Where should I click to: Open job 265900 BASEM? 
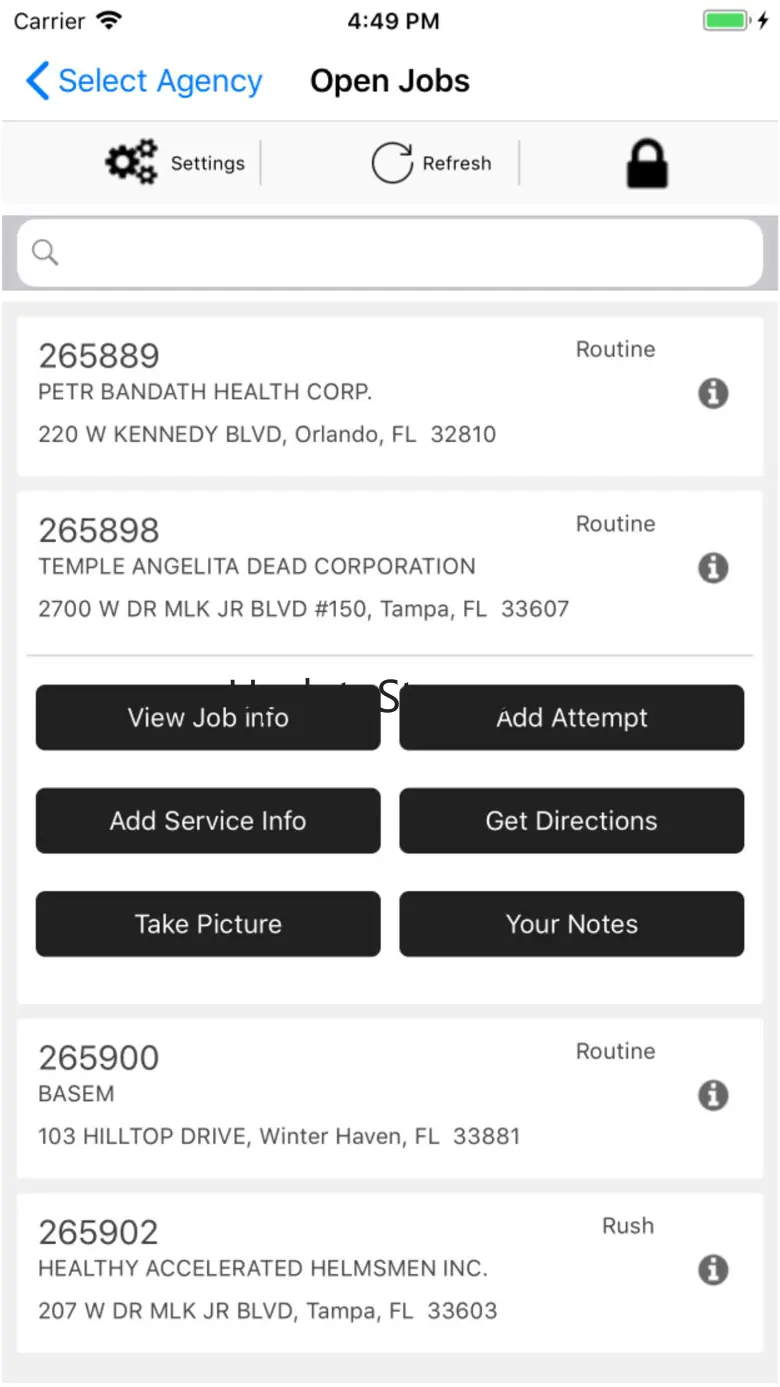point(390,1098)
